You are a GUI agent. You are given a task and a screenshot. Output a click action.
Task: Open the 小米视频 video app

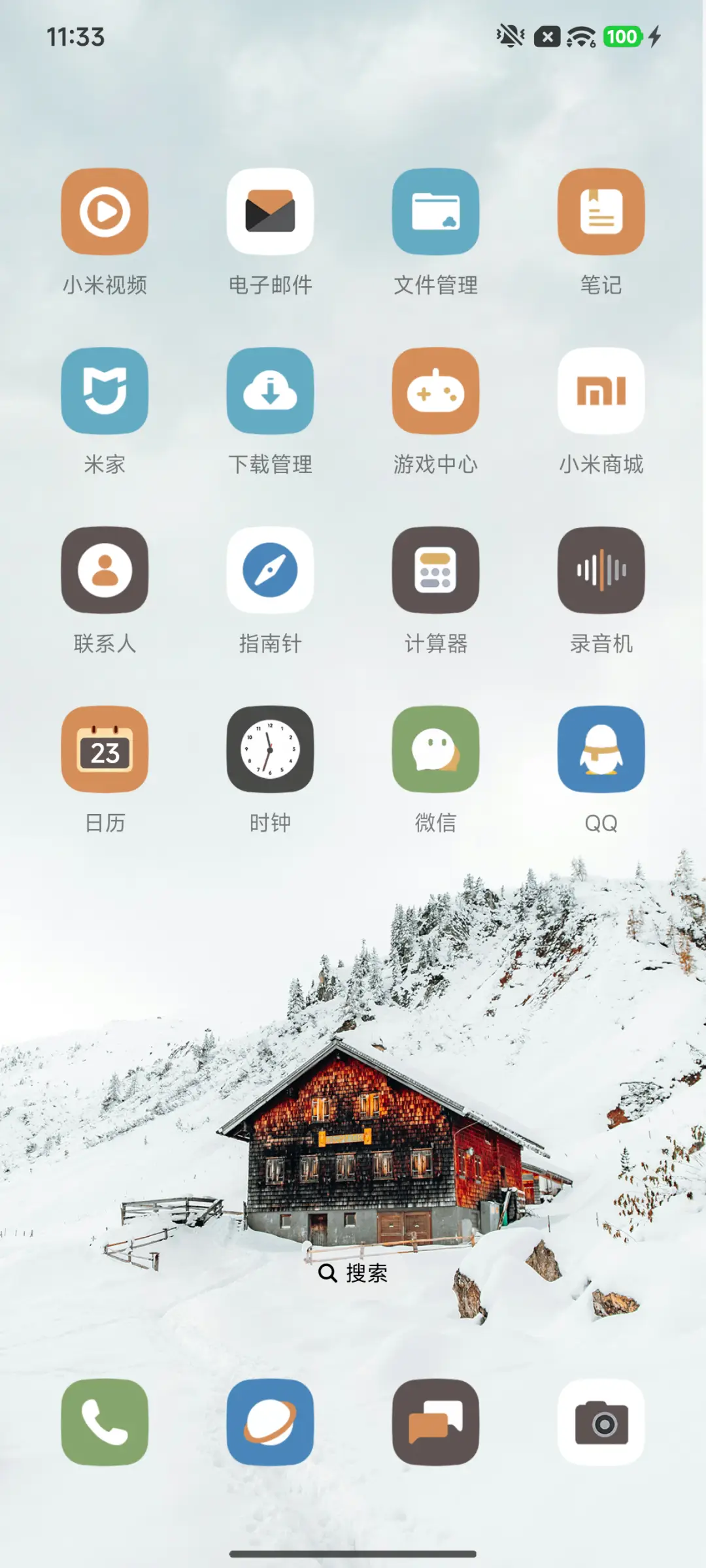(x=105, y=212)
